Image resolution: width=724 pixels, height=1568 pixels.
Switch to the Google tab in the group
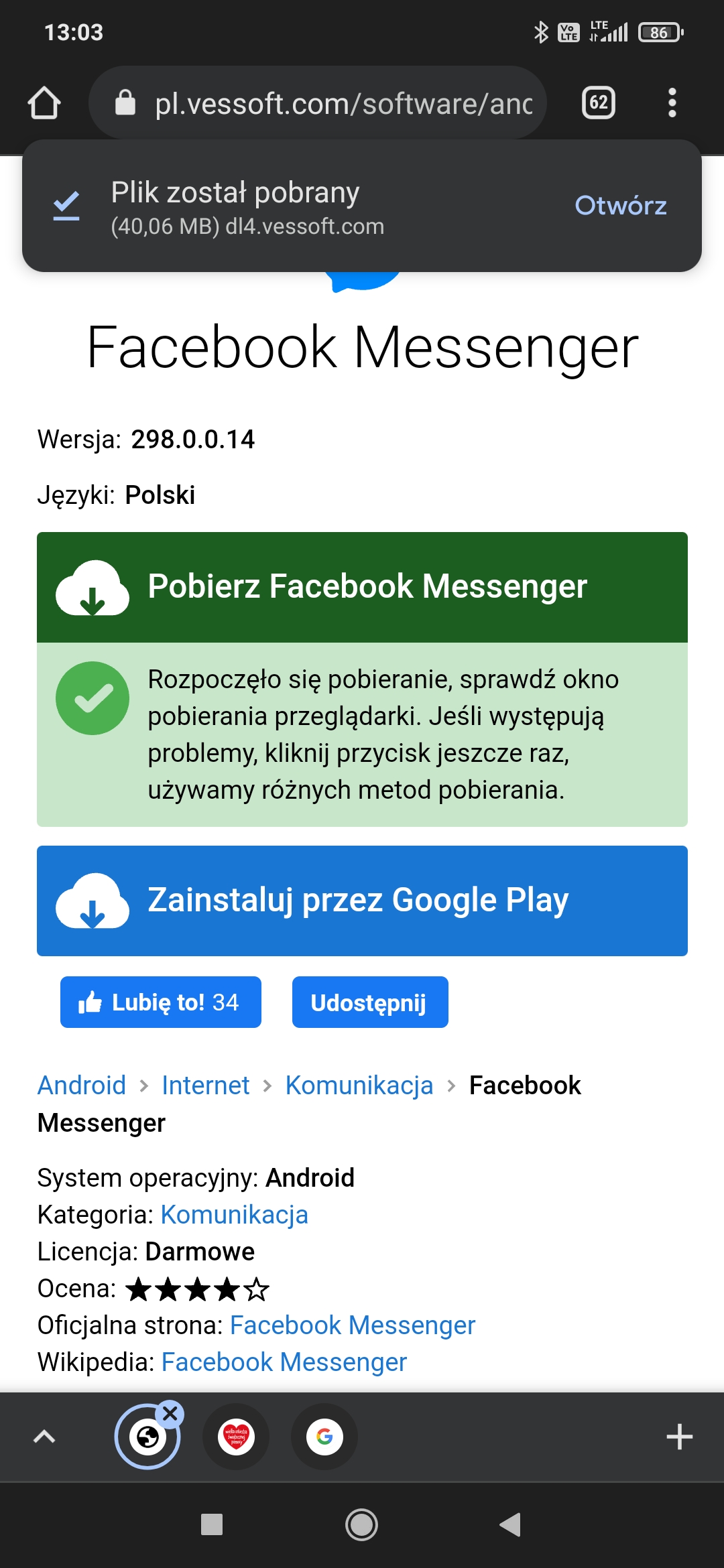(324, 1437)
